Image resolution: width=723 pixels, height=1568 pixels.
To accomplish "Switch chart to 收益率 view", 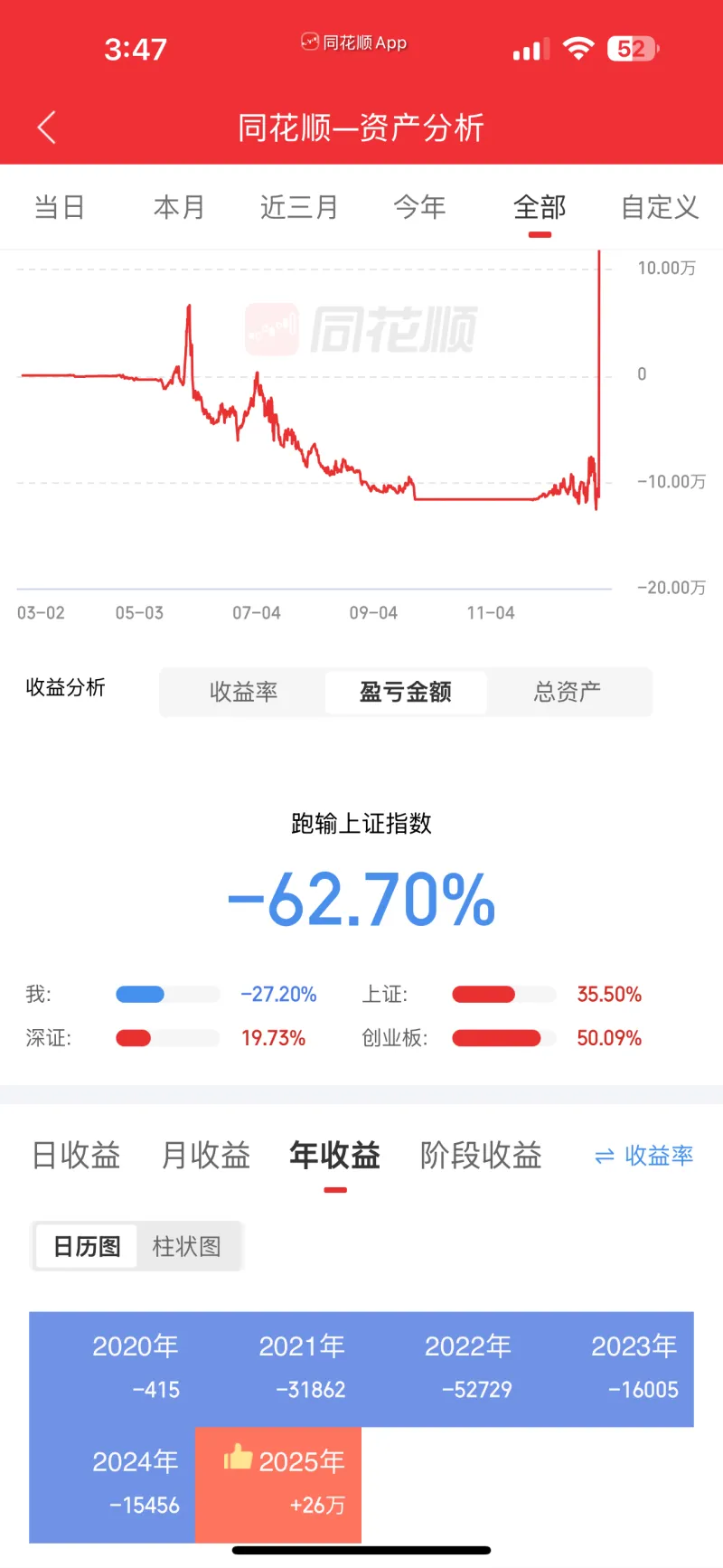I will [x=243, y=692].
